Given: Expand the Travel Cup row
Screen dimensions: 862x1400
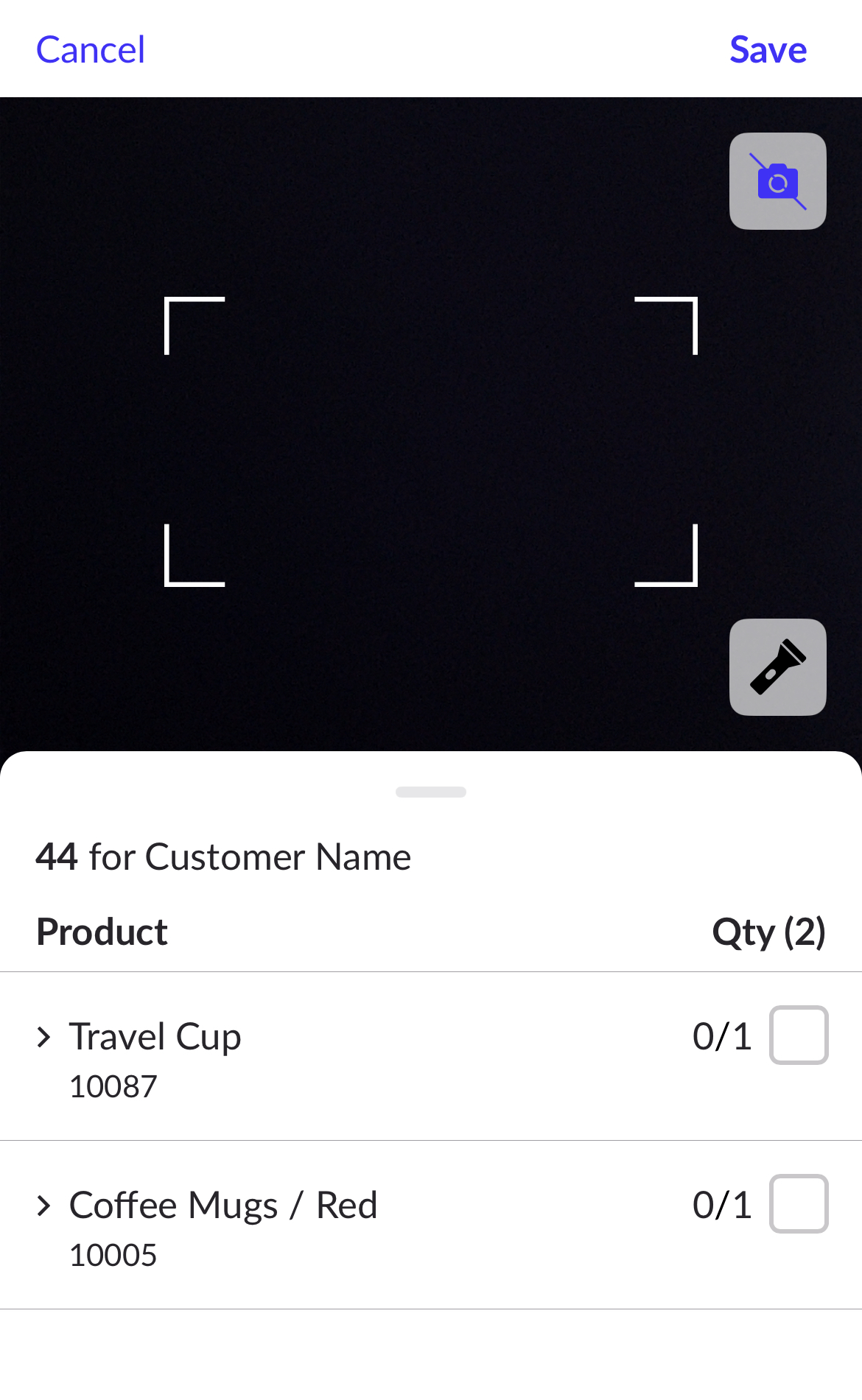Looking at the screenshot, I should pyautogui.click(x=44, y=1037).
